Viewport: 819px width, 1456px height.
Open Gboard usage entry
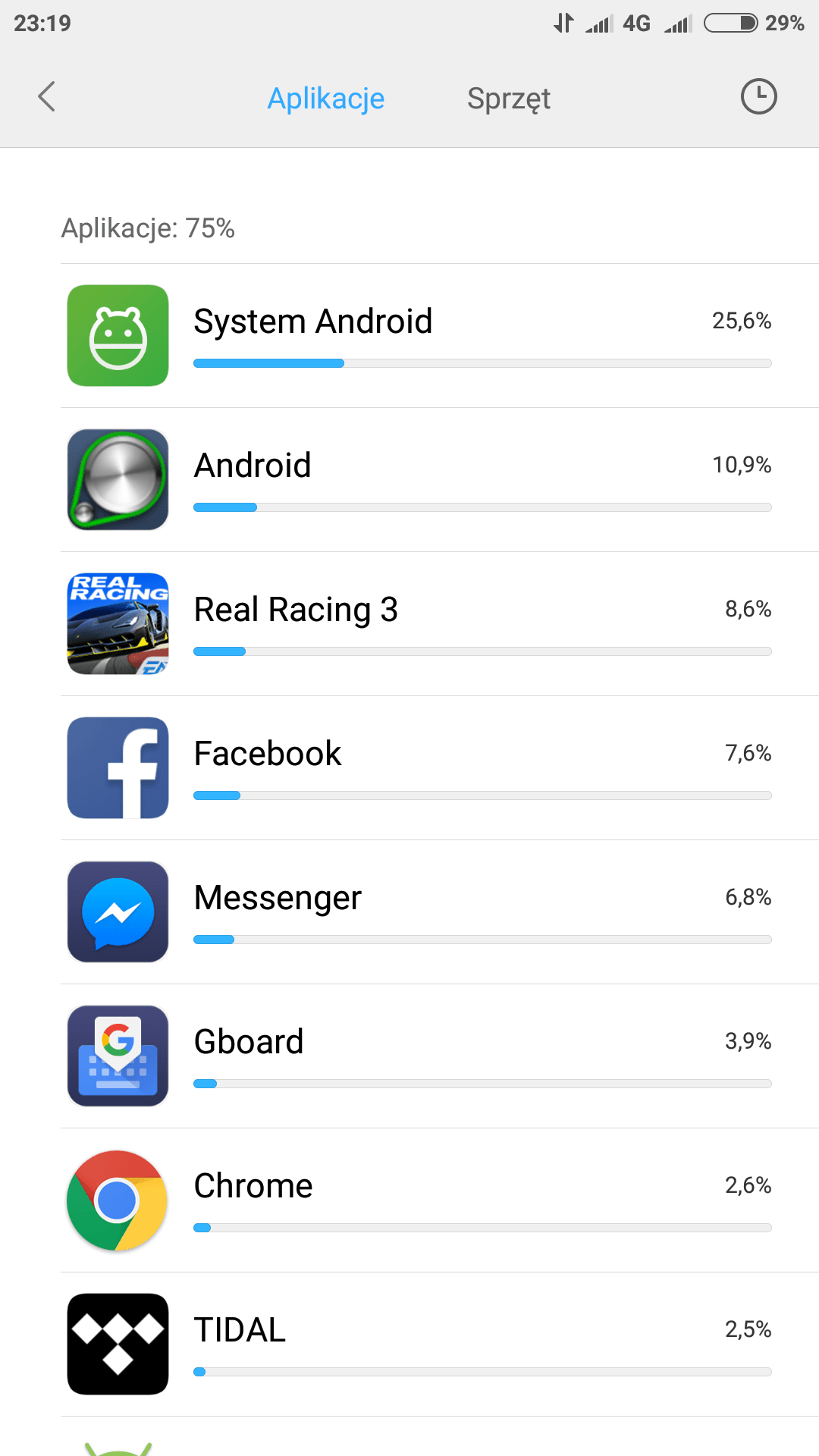pos(440,1056)
